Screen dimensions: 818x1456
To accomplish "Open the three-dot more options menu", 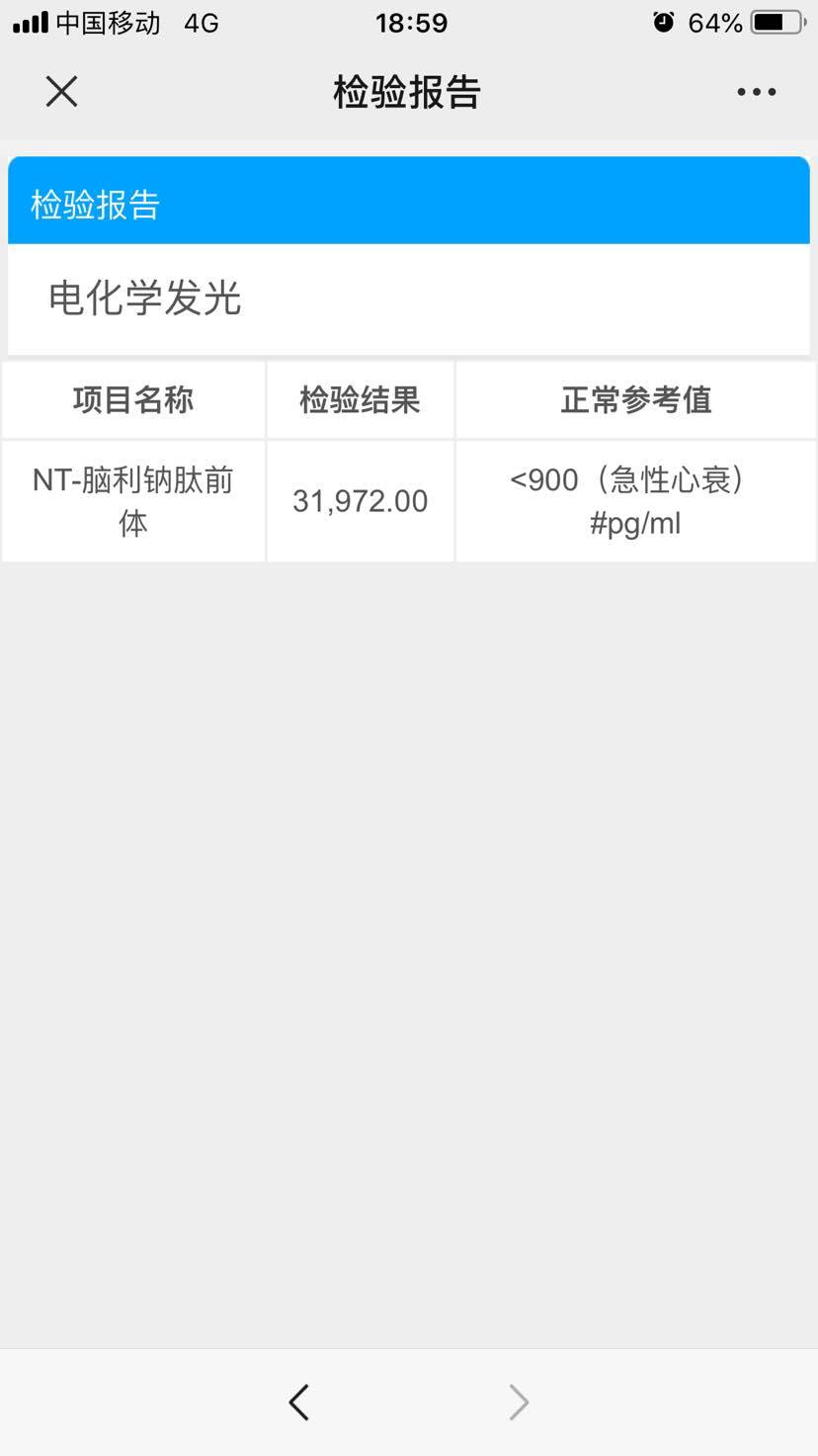I will (x=756, y=92).
